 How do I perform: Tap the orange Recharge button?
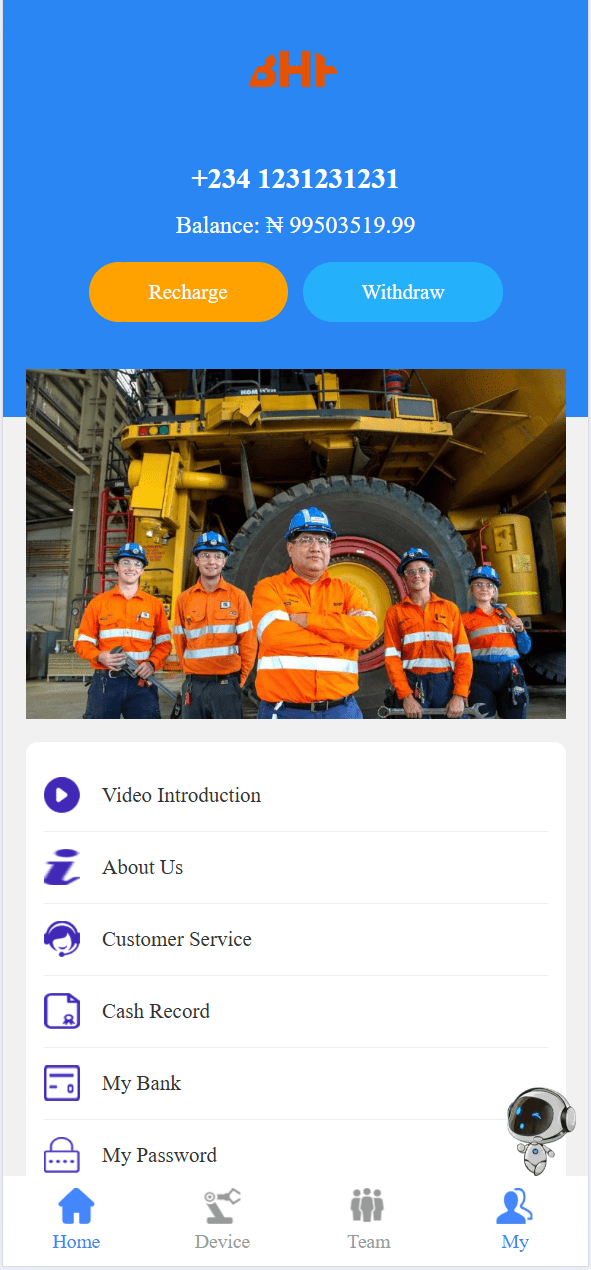188,292
